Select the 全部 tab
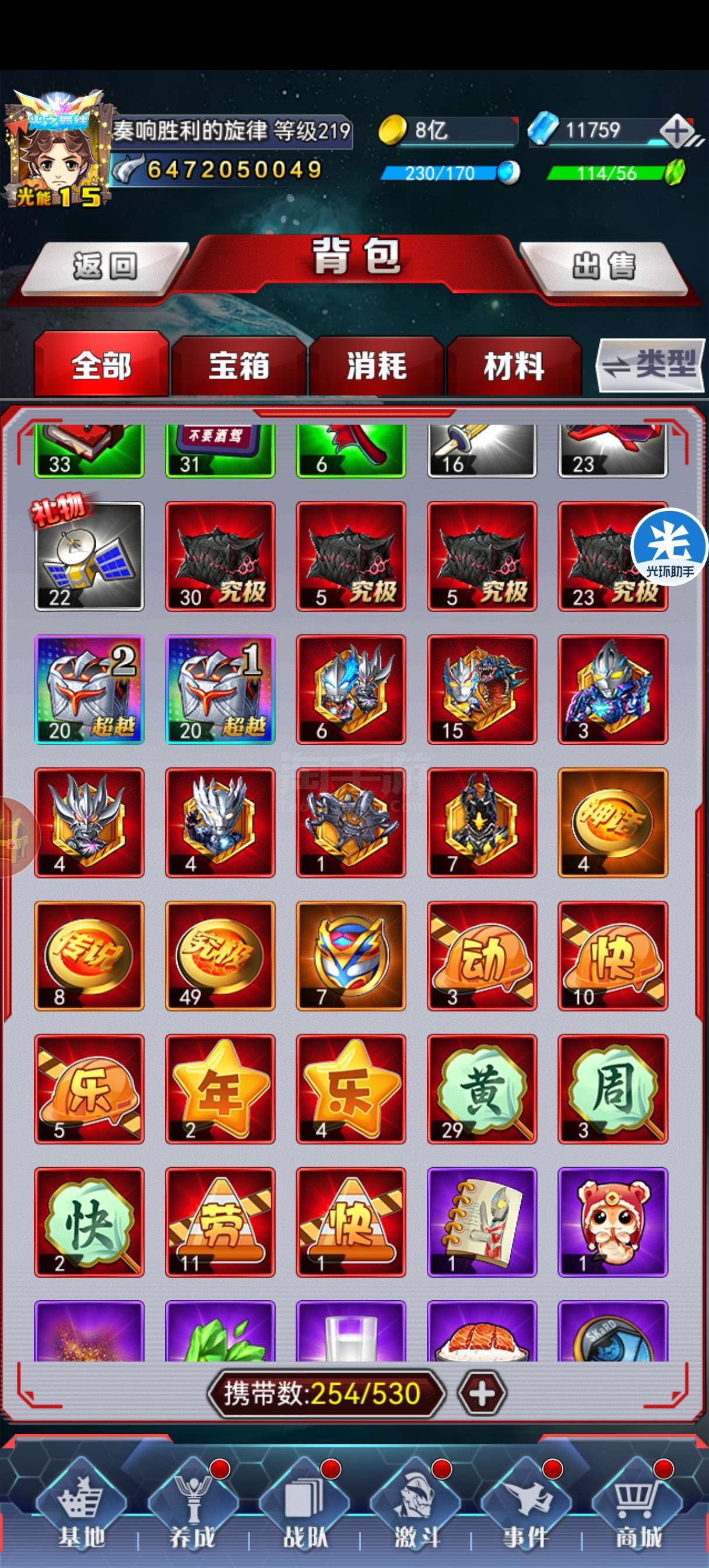 101,366
